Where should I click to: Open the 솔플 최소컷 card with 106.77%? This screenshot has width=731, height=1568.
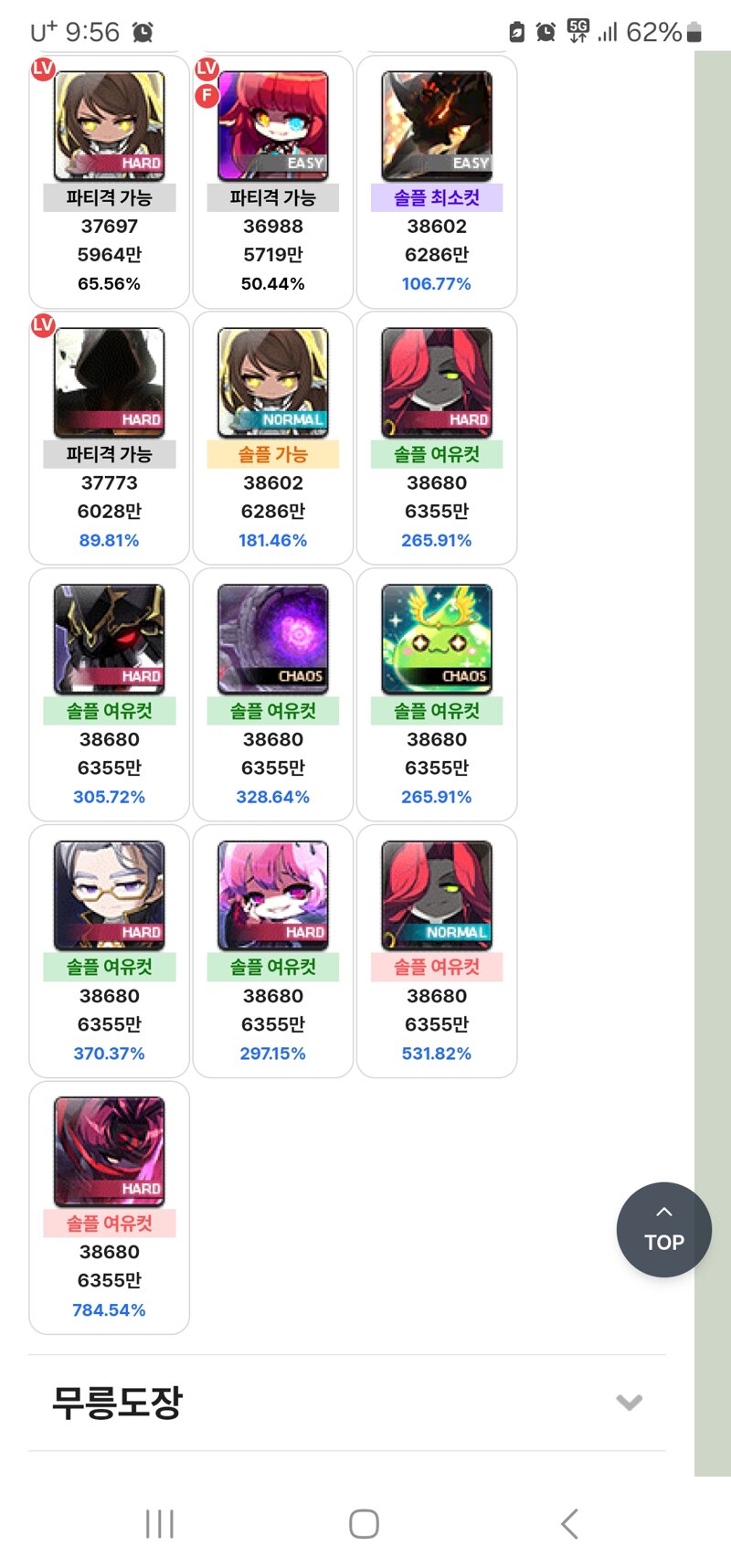(437, 182)
